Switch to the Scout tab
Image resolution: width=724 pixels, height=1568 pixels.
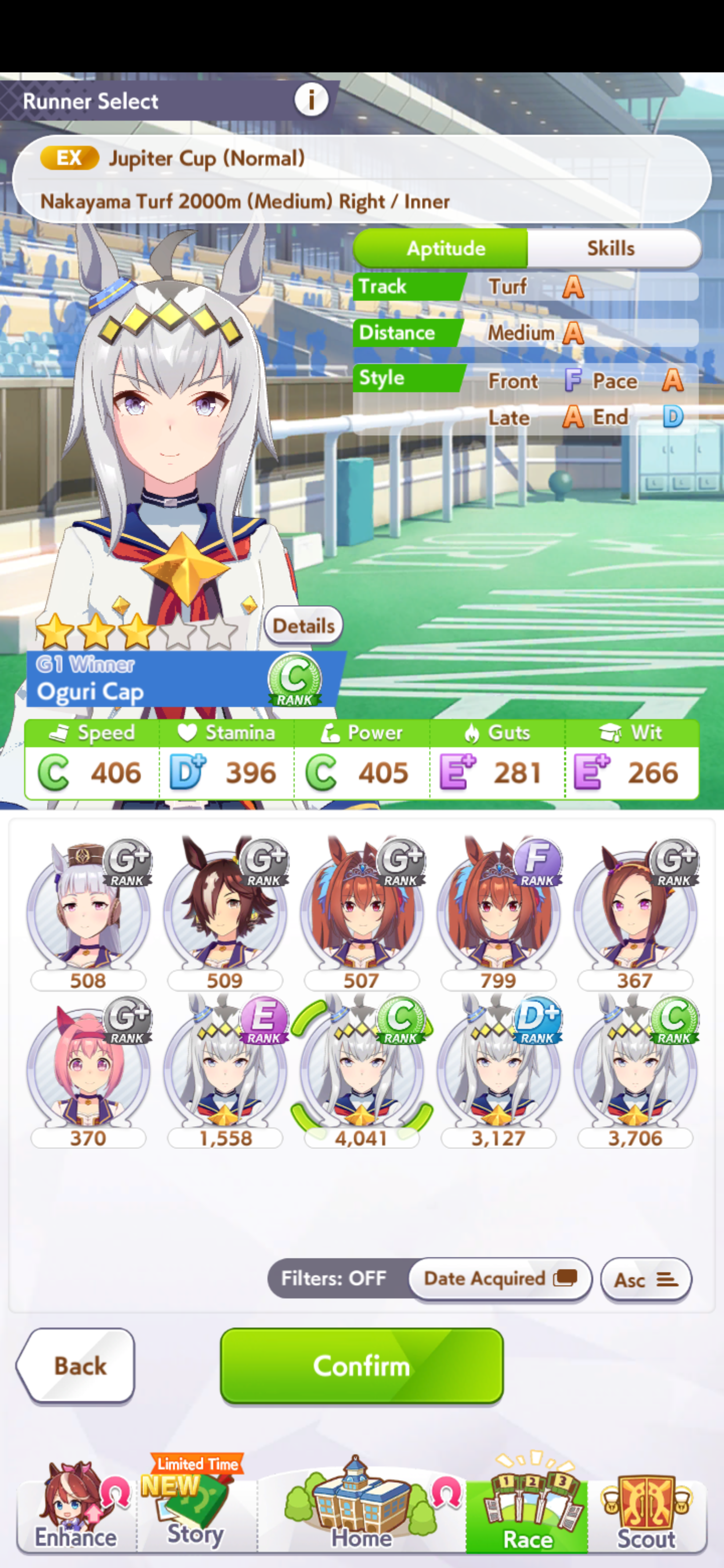click(646, 1513)
